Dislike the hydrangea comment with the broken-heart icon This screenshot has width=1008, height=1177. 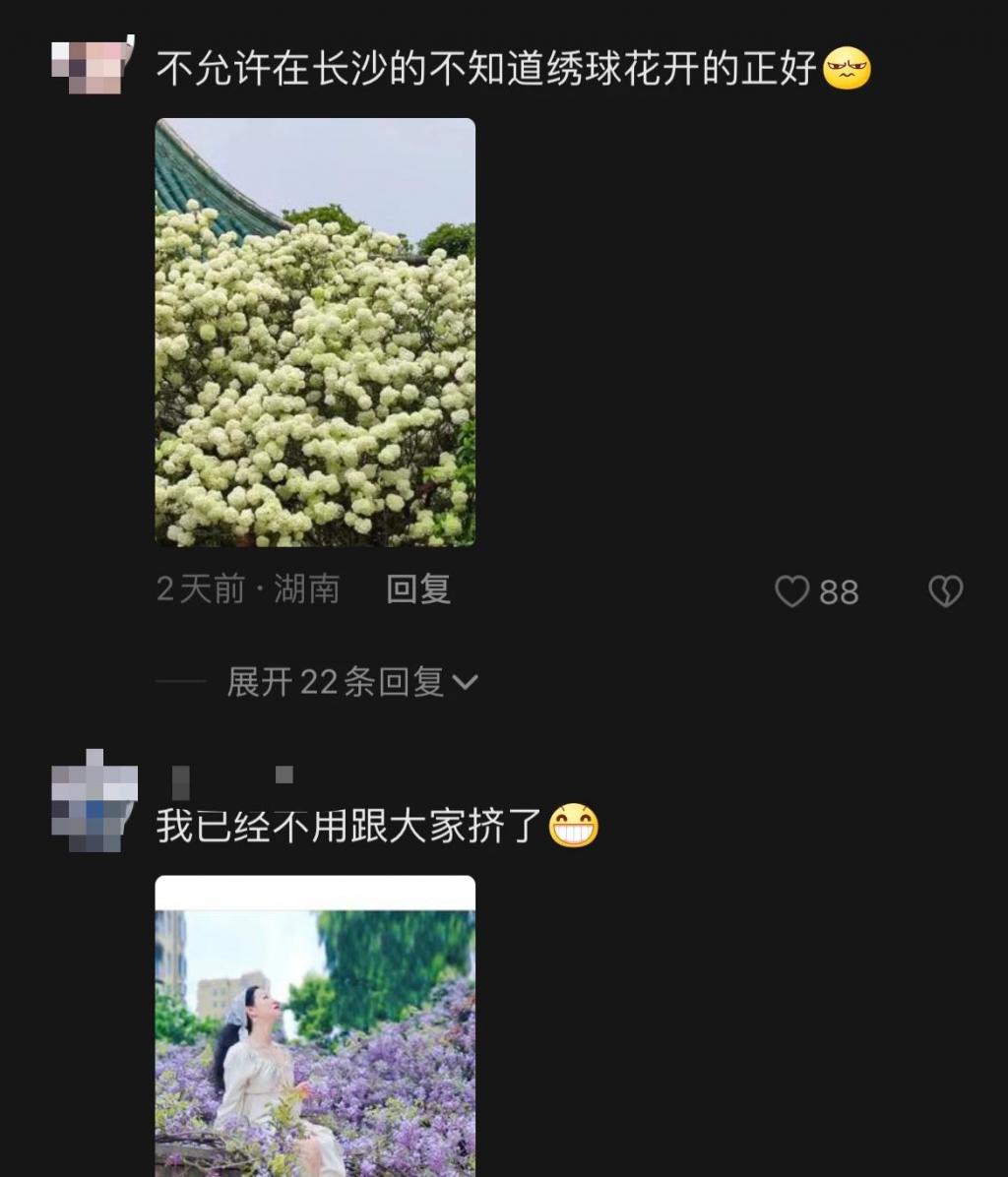[945, 591]
